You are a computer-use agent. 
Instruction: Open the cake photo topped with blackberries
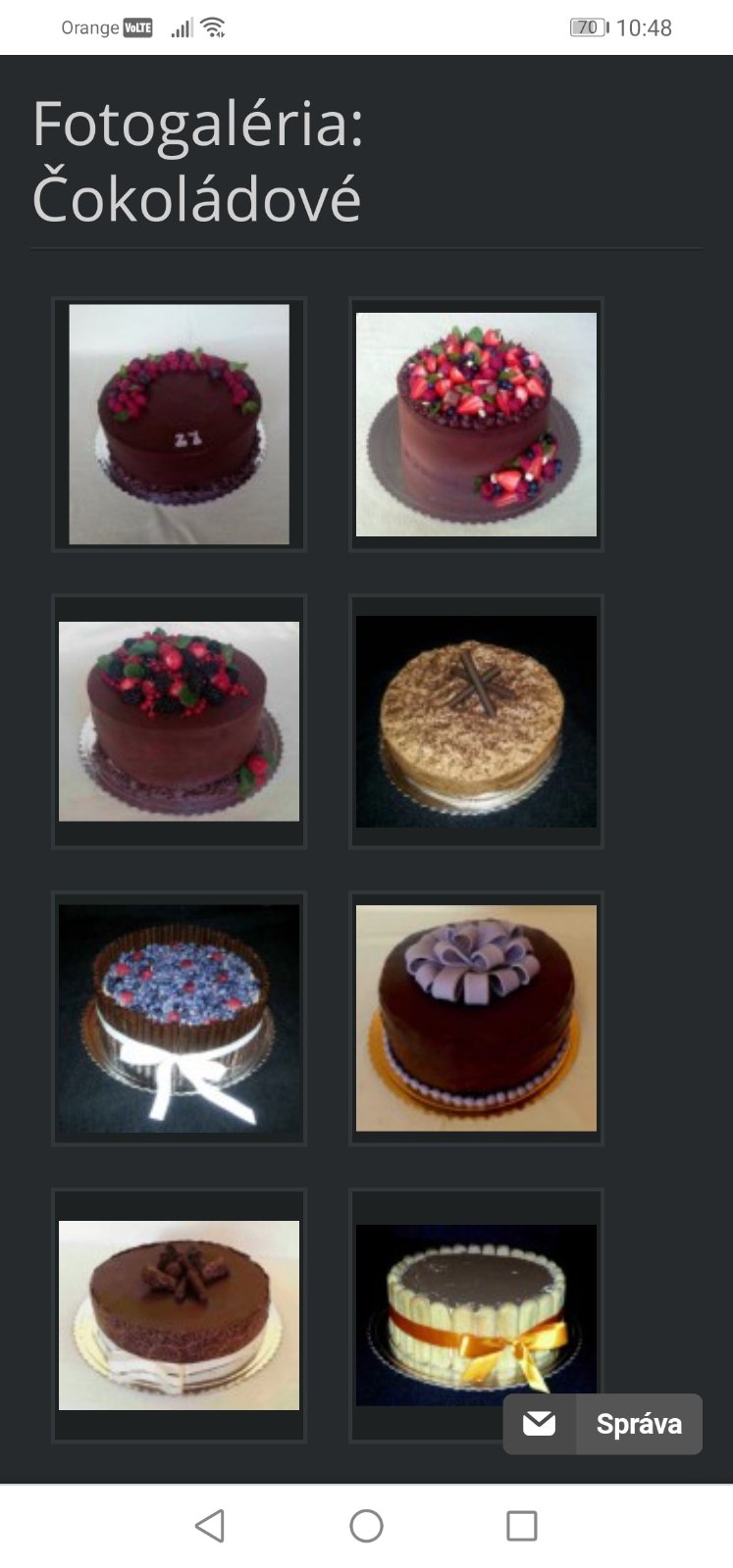point(179,721)
